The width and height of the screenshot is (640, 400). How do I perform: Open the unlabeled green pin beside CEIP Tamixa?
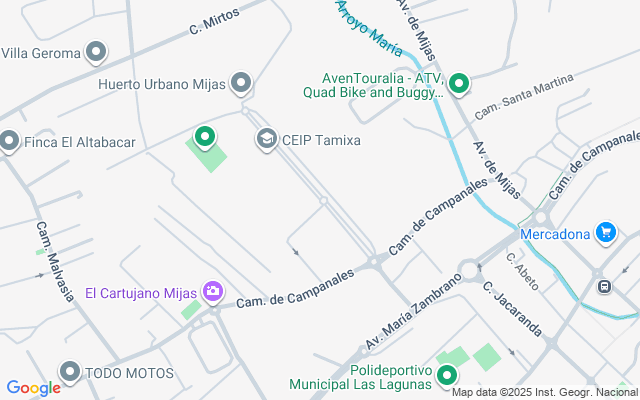coord(205,137)
